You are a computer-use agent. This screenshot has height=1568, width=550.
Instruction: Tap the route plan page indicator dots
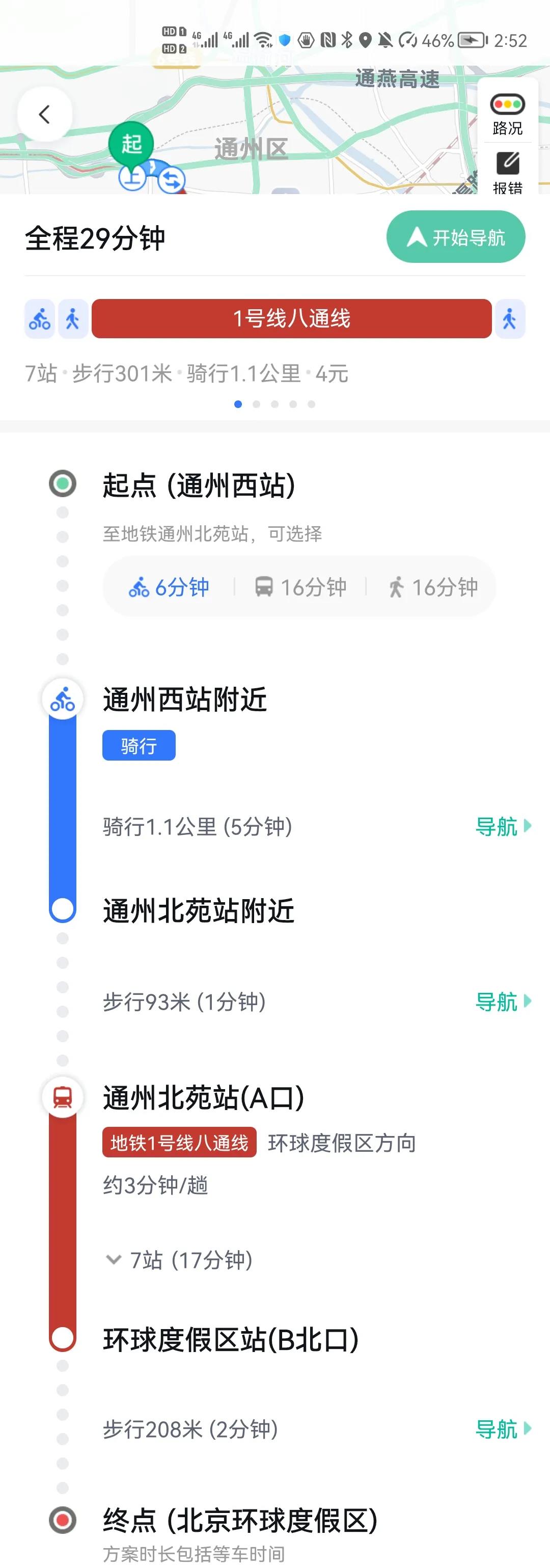[274, 404]
